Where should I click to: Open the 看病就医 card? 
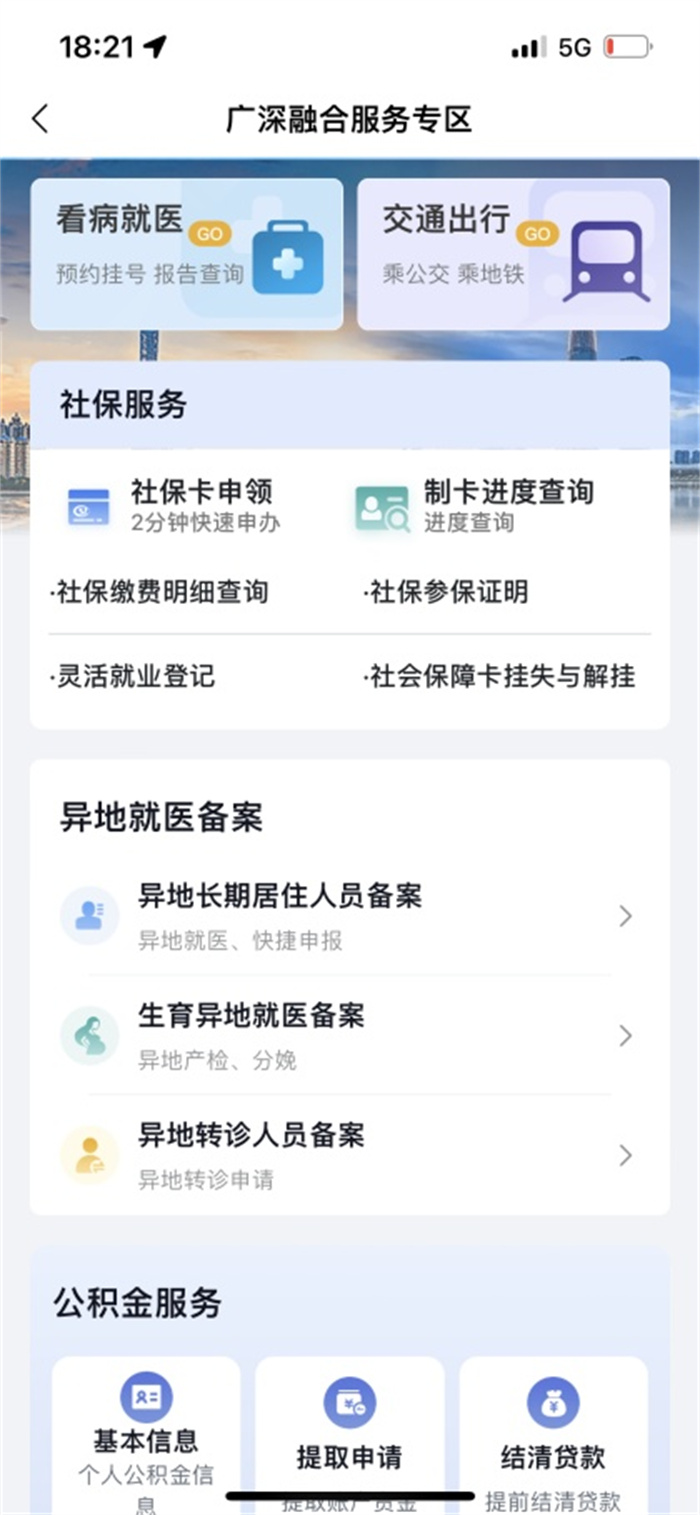click(x=187, y=254)
